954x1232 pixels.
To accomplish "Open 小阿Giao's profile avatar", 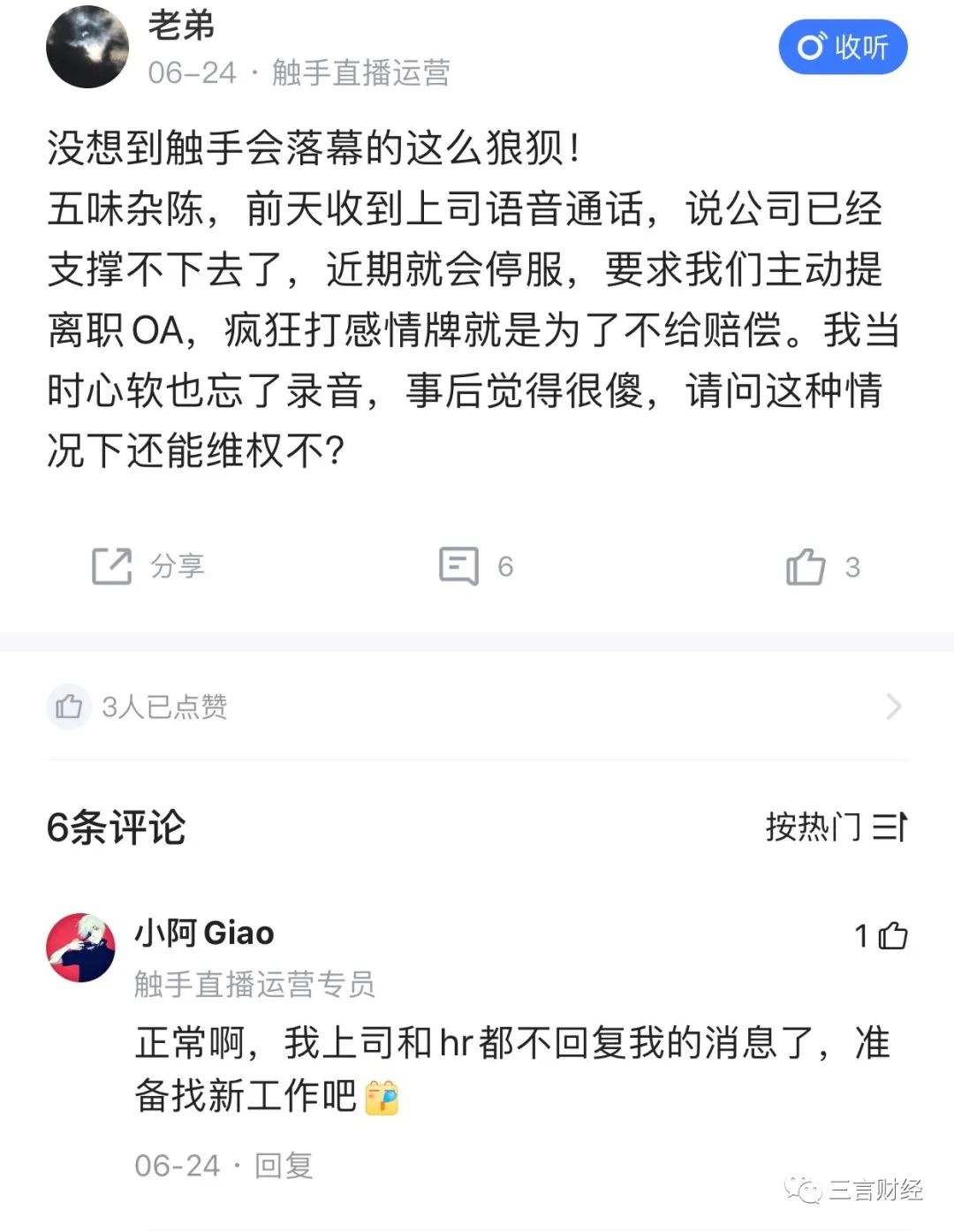I will pyautogui.click(x=80, y=948).
